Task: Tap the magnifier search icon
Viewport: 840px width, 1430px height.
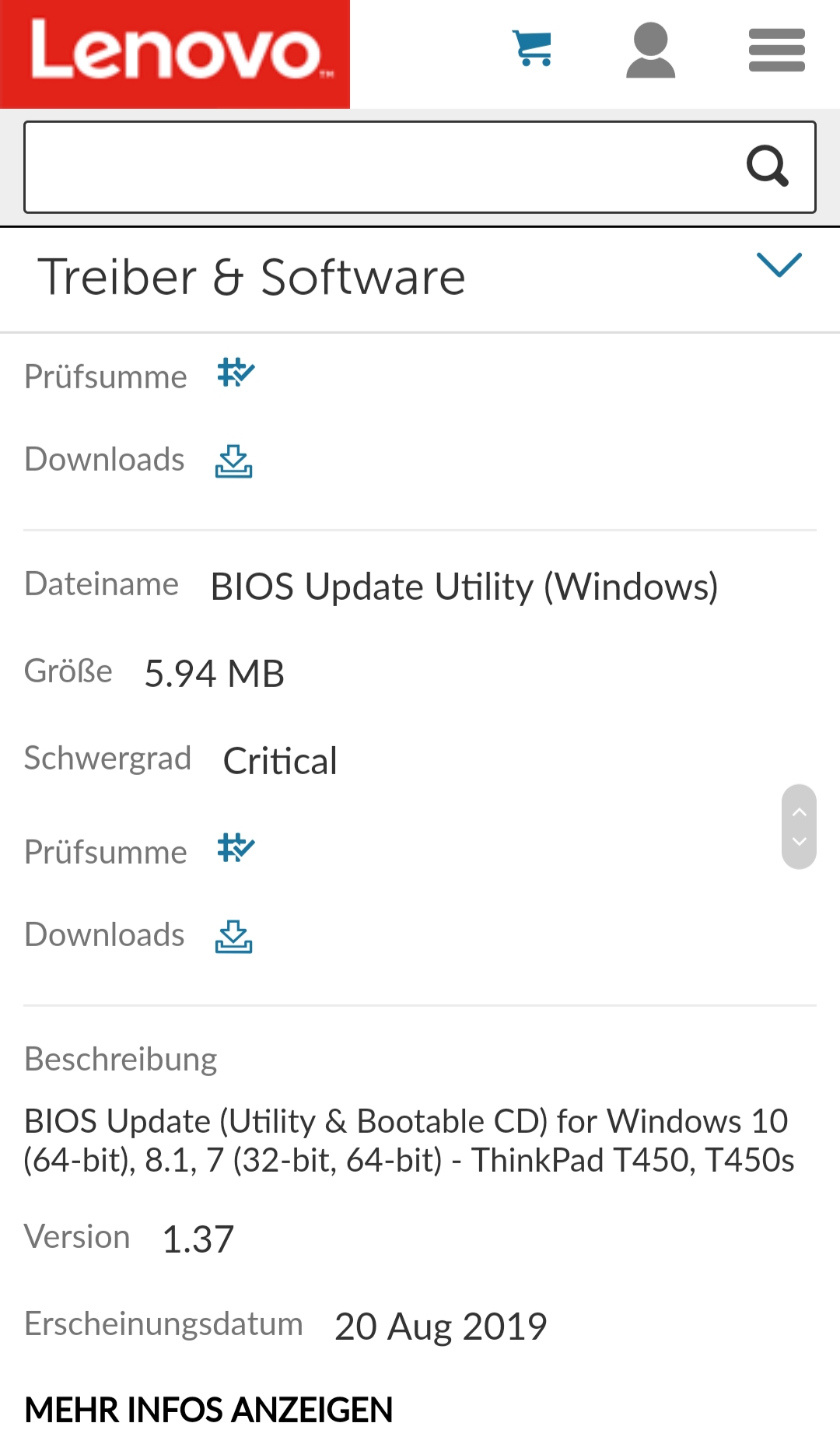Action: click(x=768, y=166)
